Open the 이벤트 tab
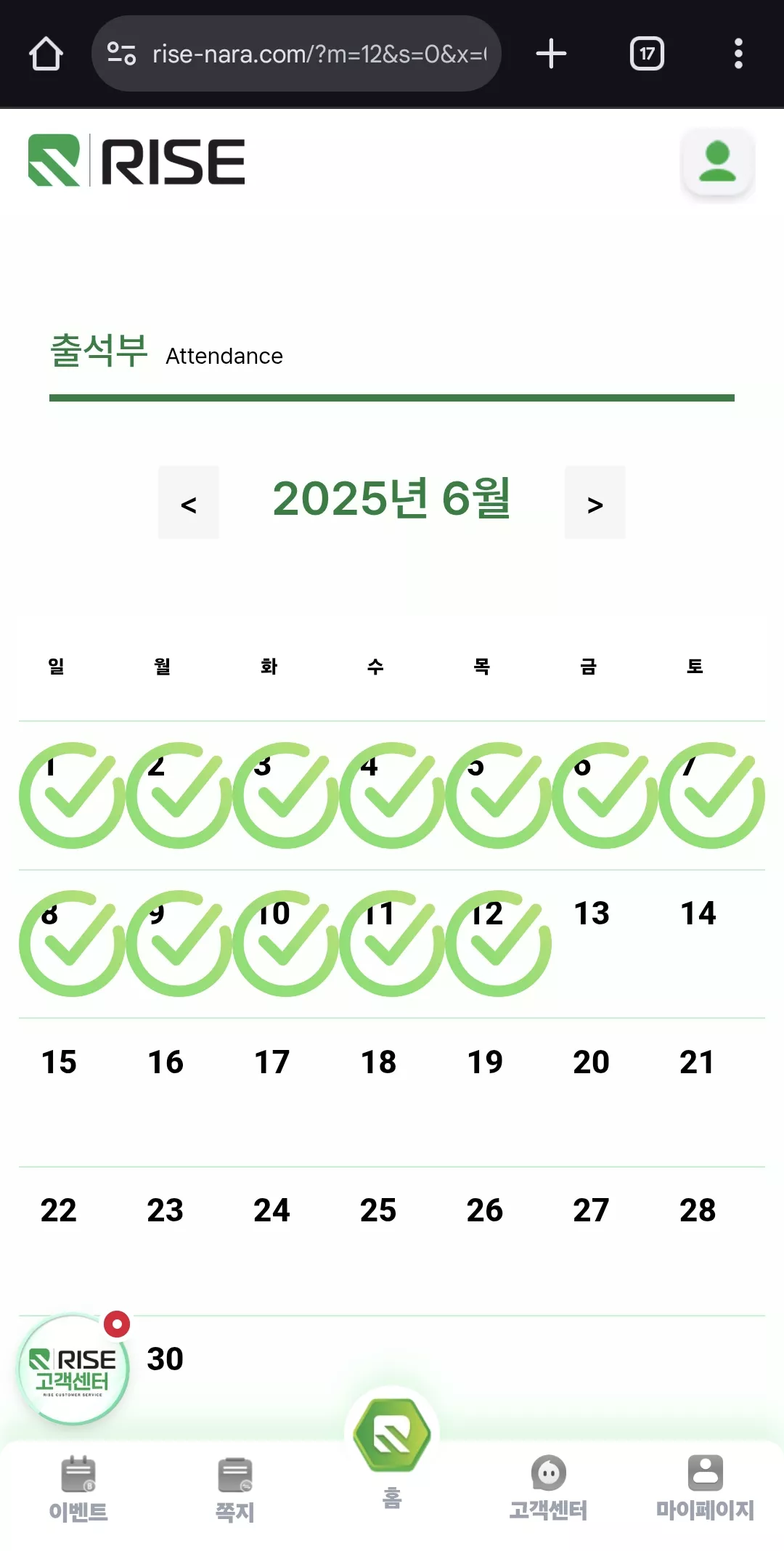 pyautogui.click(x=78, y=1489)
